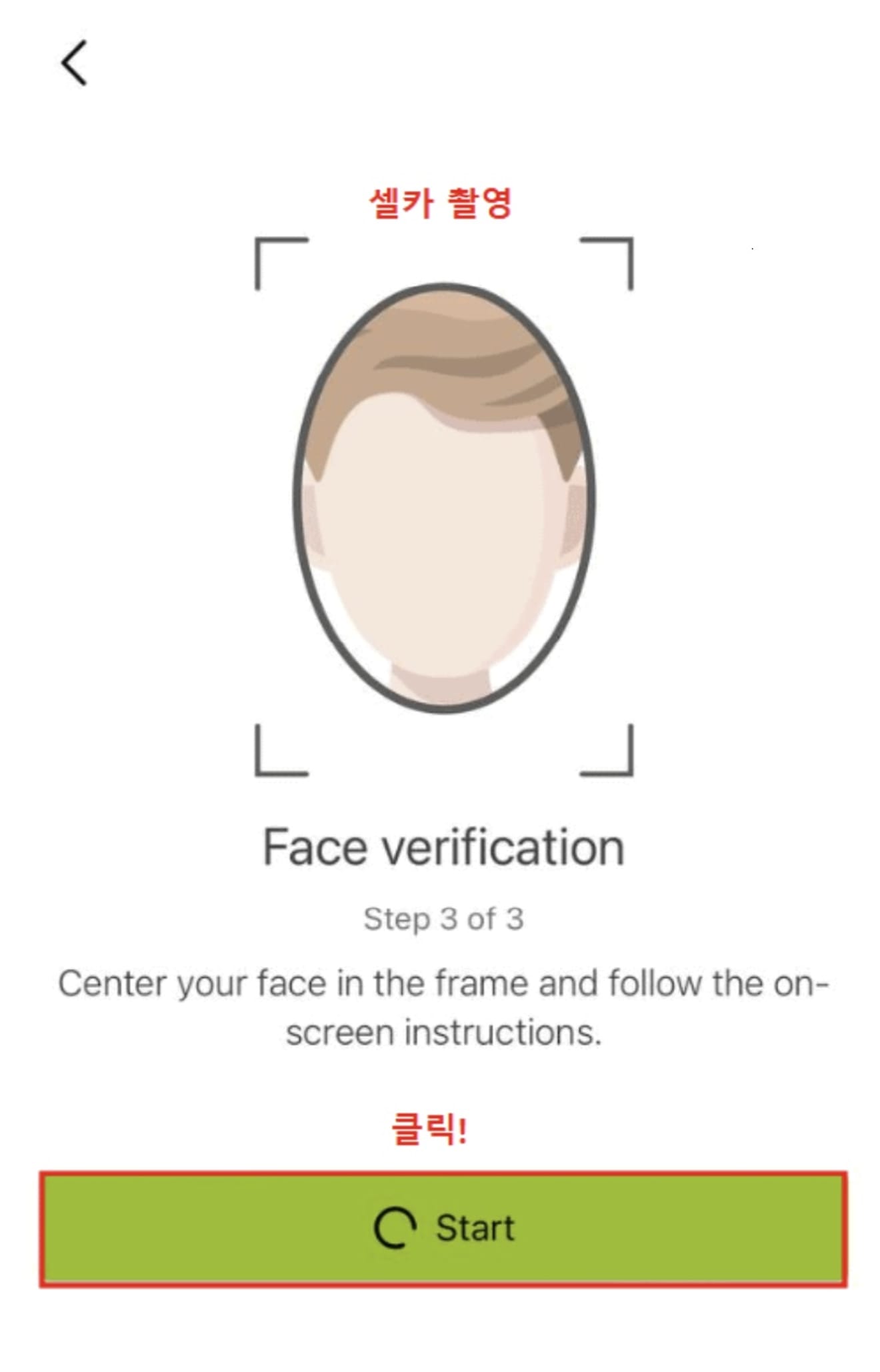Viewport: 880px width, 1372px height.
Task: Go back using the arrow icon
Action: (73, 63)
